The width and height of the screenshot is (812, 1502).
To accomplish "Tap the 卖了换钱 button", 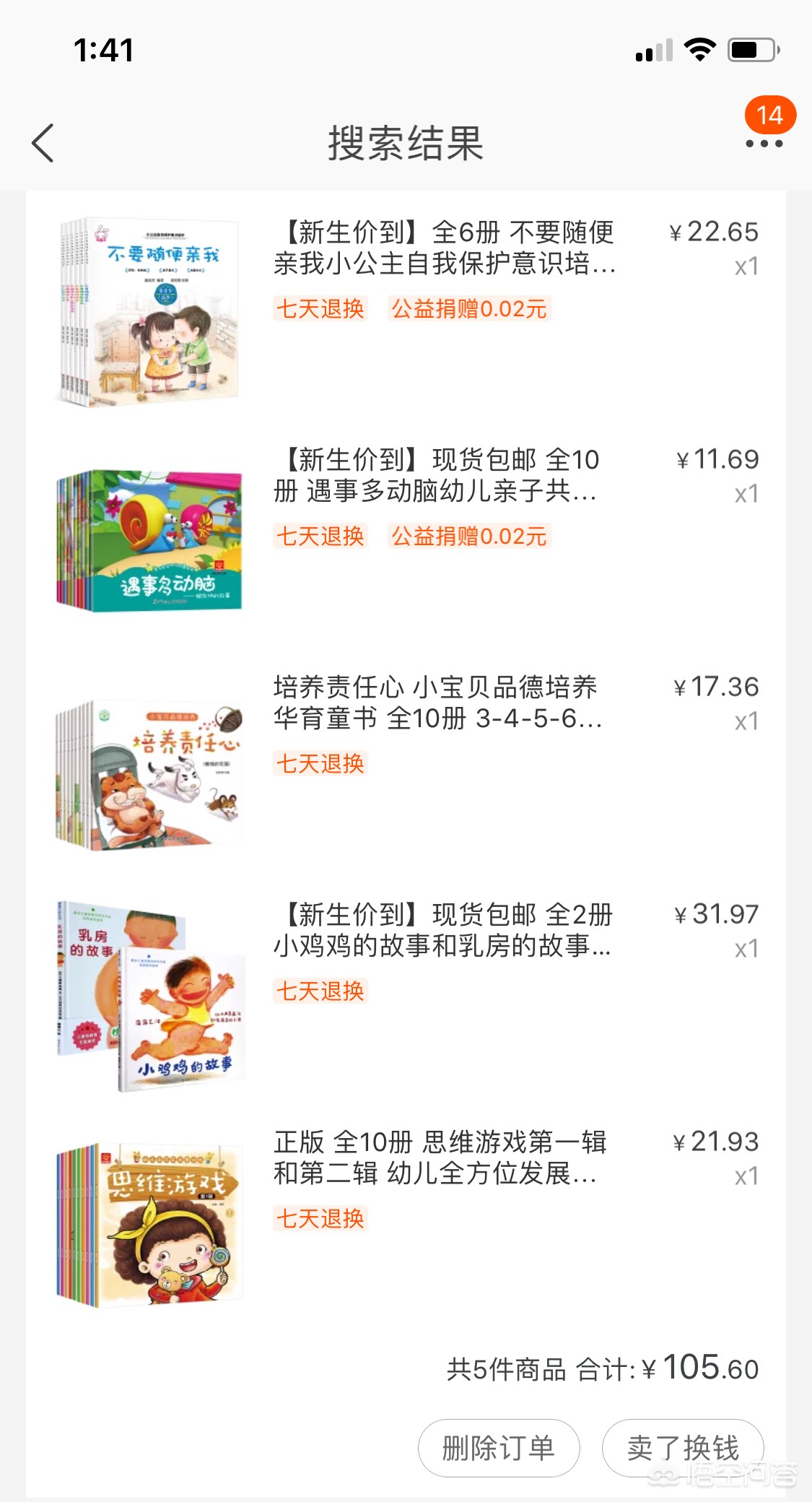I will pos(683,1448).
